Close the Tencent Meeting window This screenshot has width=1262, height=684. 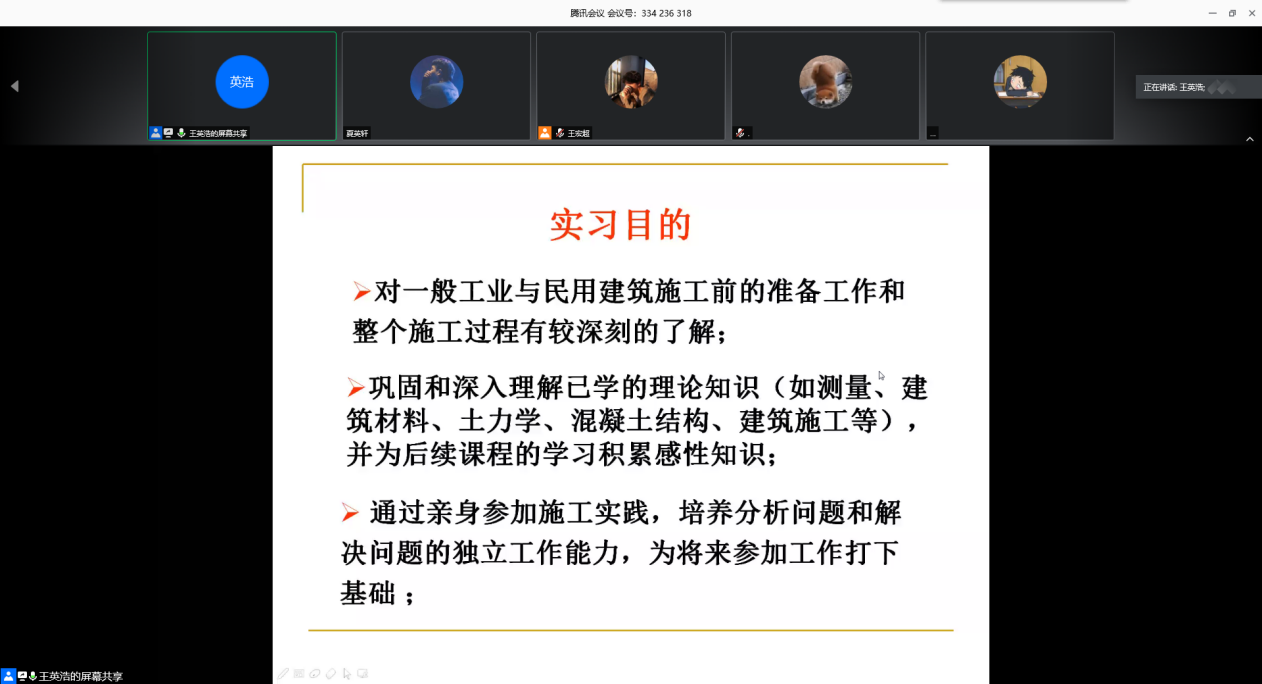point(1251,13)
